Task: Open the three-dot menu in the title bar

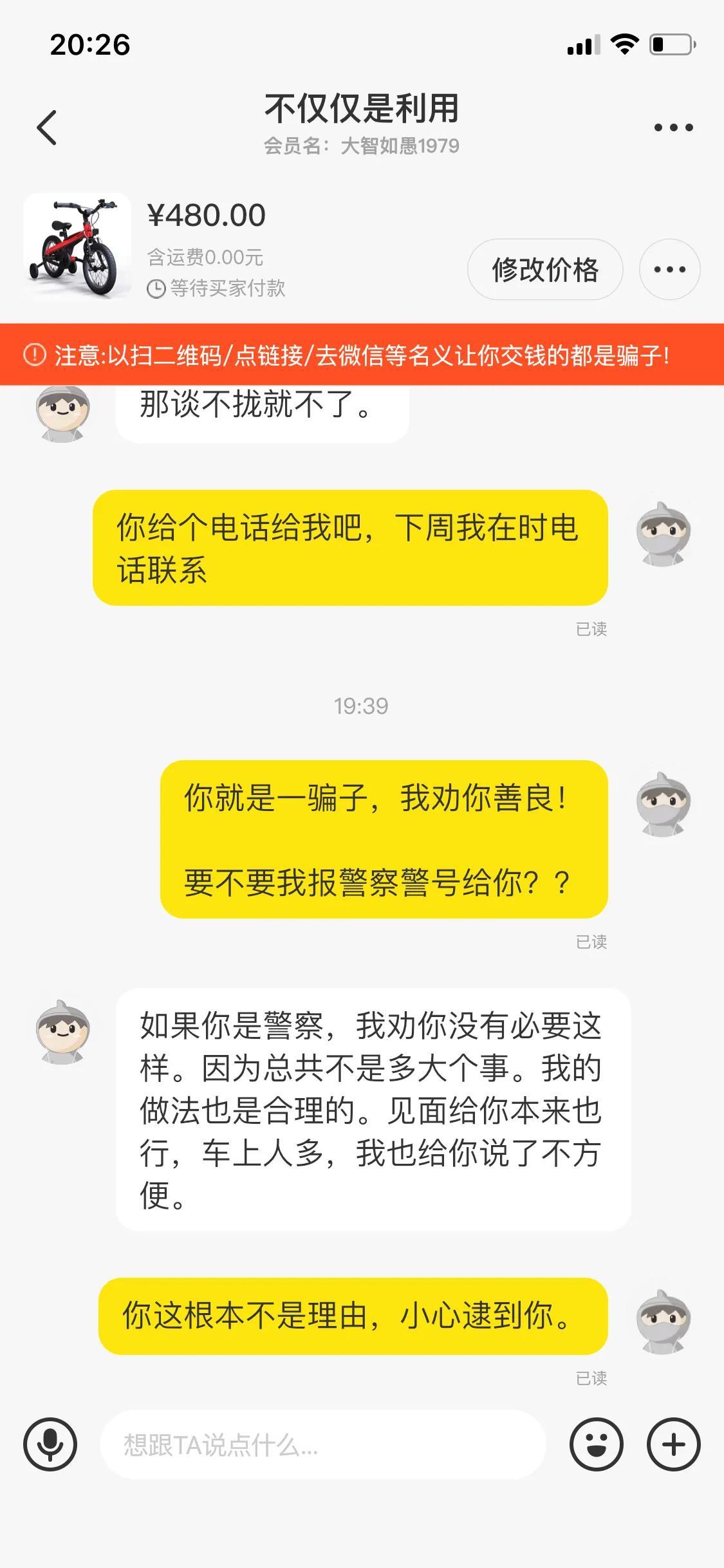Action: (673, 127)
